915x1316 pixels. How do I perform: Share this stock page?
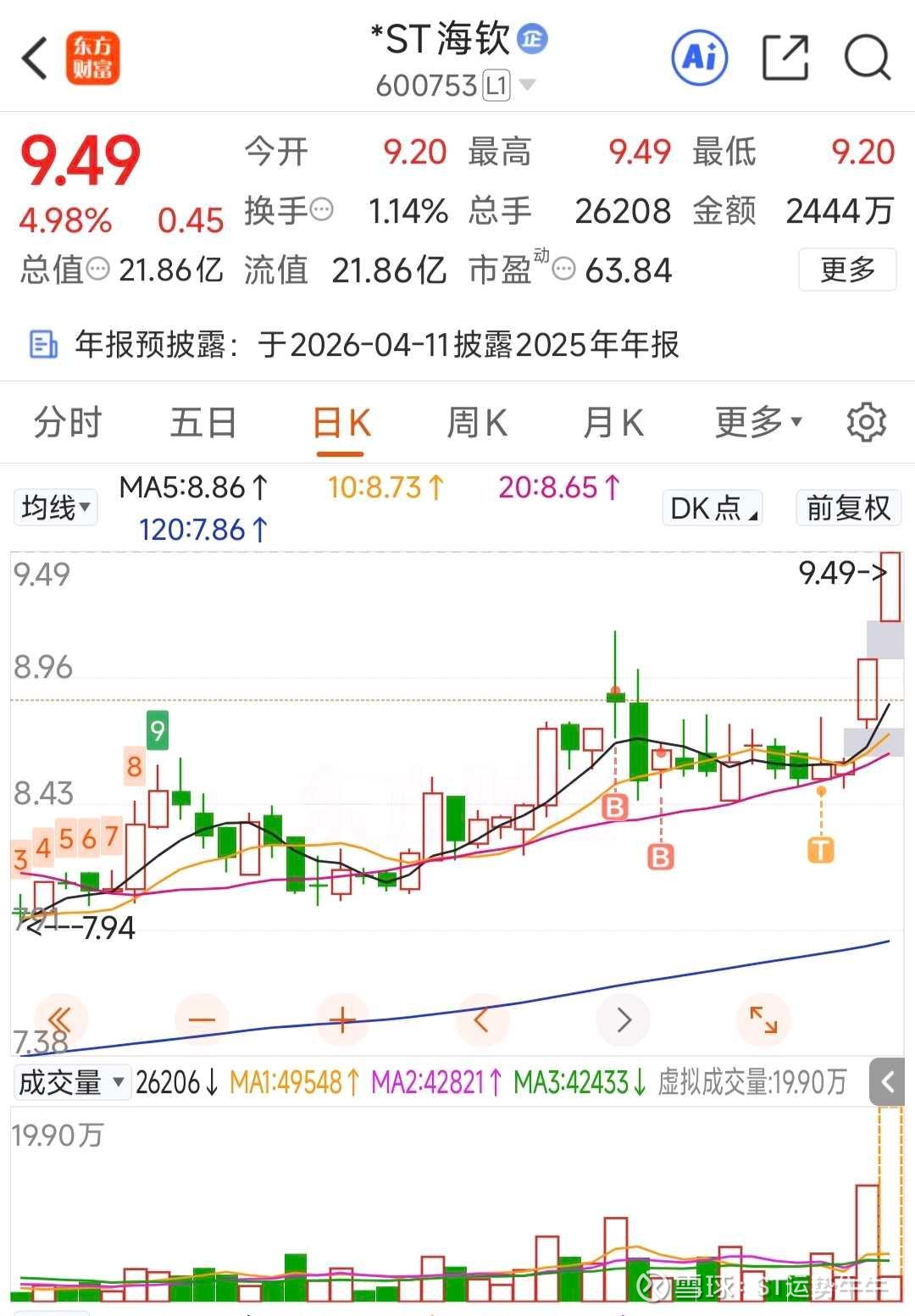(x=785, y=58)
